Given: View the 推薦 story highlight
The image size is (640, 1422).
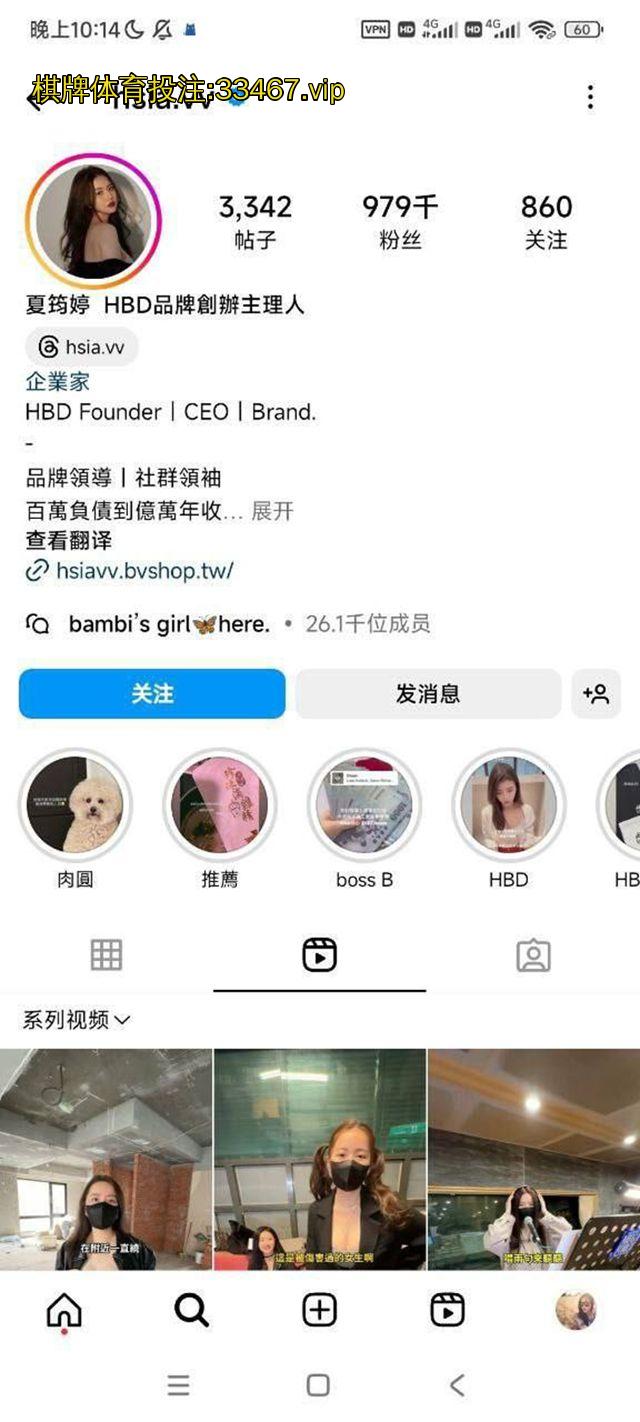Looking at the screenshot, I should click(219, 804).
